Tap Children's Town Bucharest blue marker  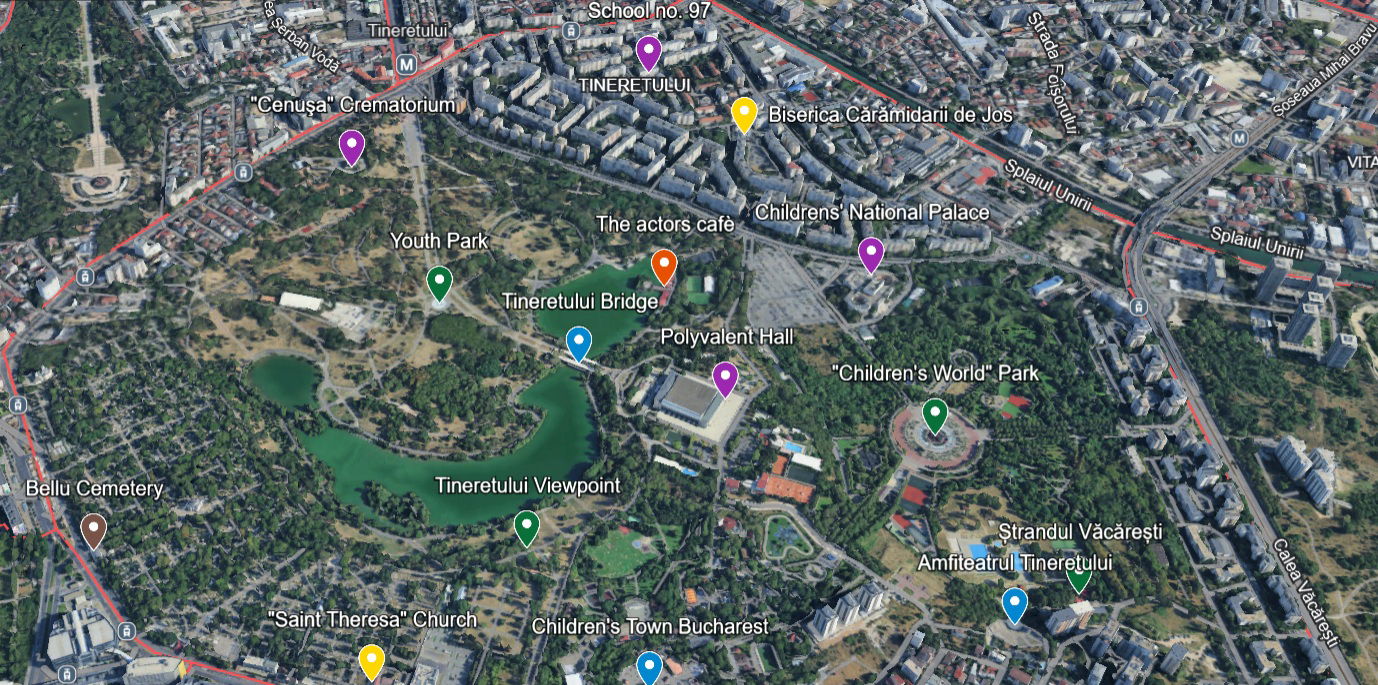pos(649,665)
